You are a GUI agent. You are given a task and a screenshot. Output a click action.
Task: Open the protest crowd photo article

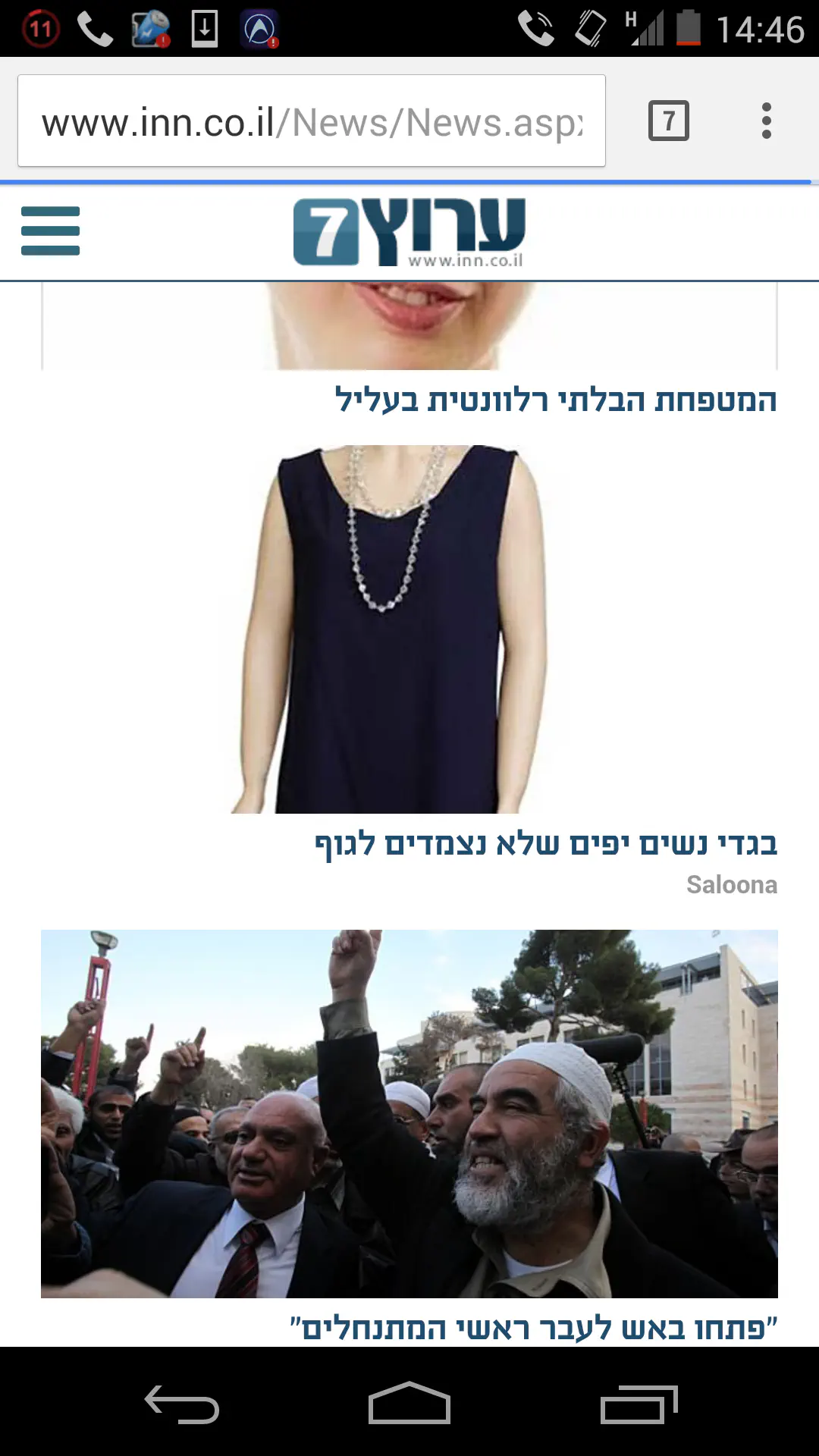(409, 1113)
